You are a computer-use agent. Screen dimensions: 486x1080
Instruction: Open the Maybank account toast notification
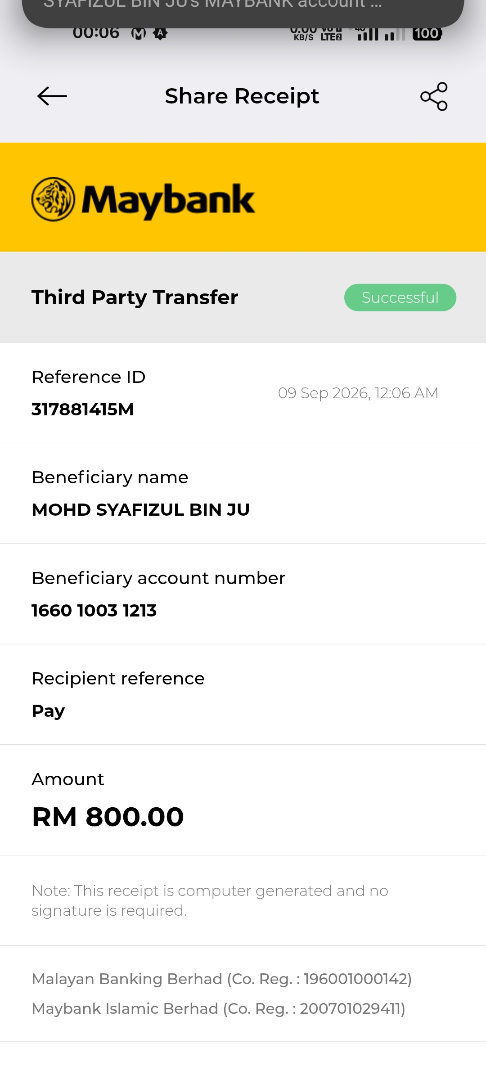[243, 10]
